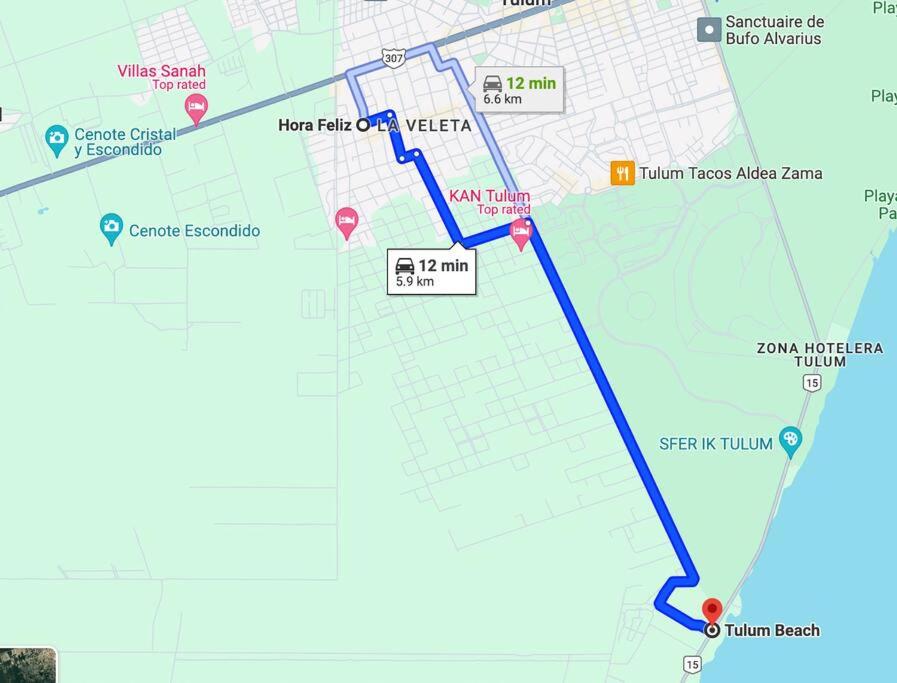Tap the 5.9 km route time label
The width and height of the screenshot is (897, 683).
coord(431,272)
